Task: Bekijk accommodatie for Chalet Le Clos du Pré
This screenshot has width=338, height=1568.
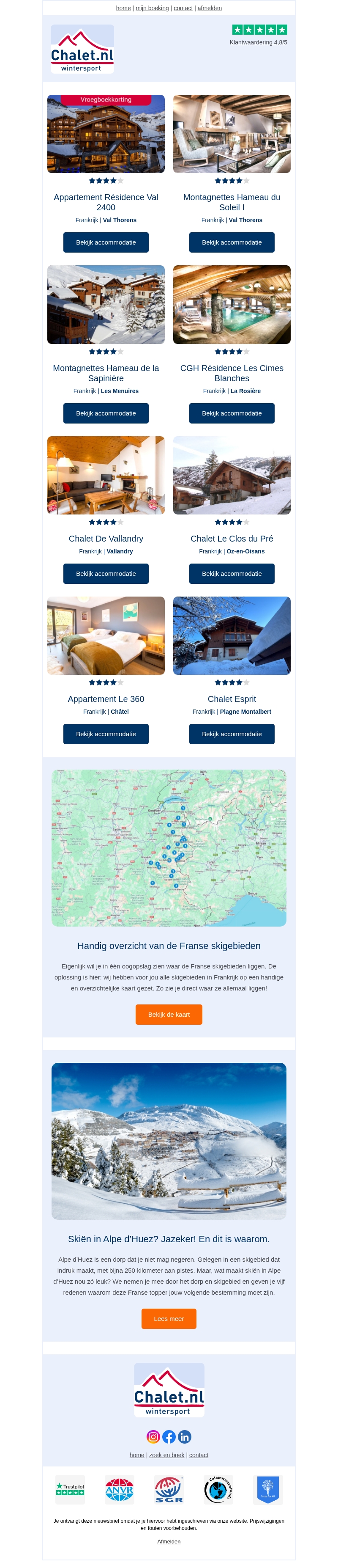Action: tap(232, 573)
